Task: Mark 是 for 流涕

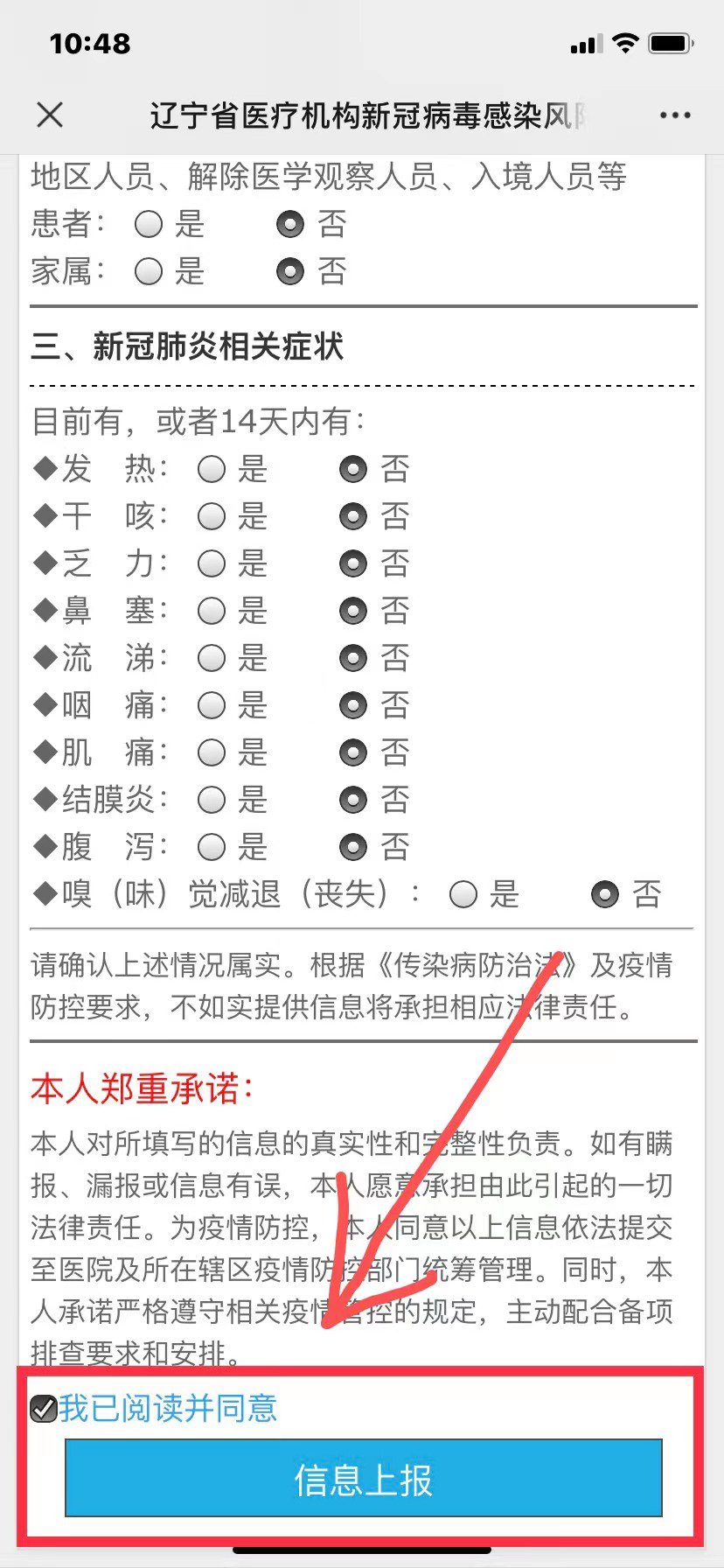Action: coord(212,659)
